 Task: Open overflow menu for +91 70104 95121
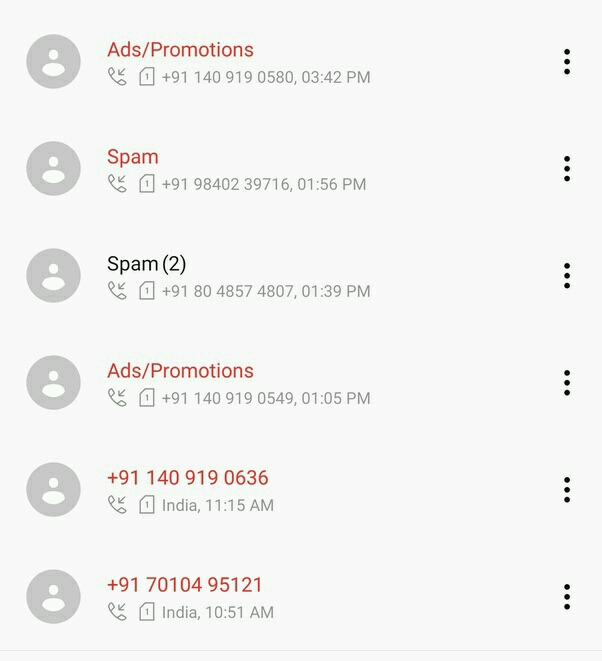567,597
